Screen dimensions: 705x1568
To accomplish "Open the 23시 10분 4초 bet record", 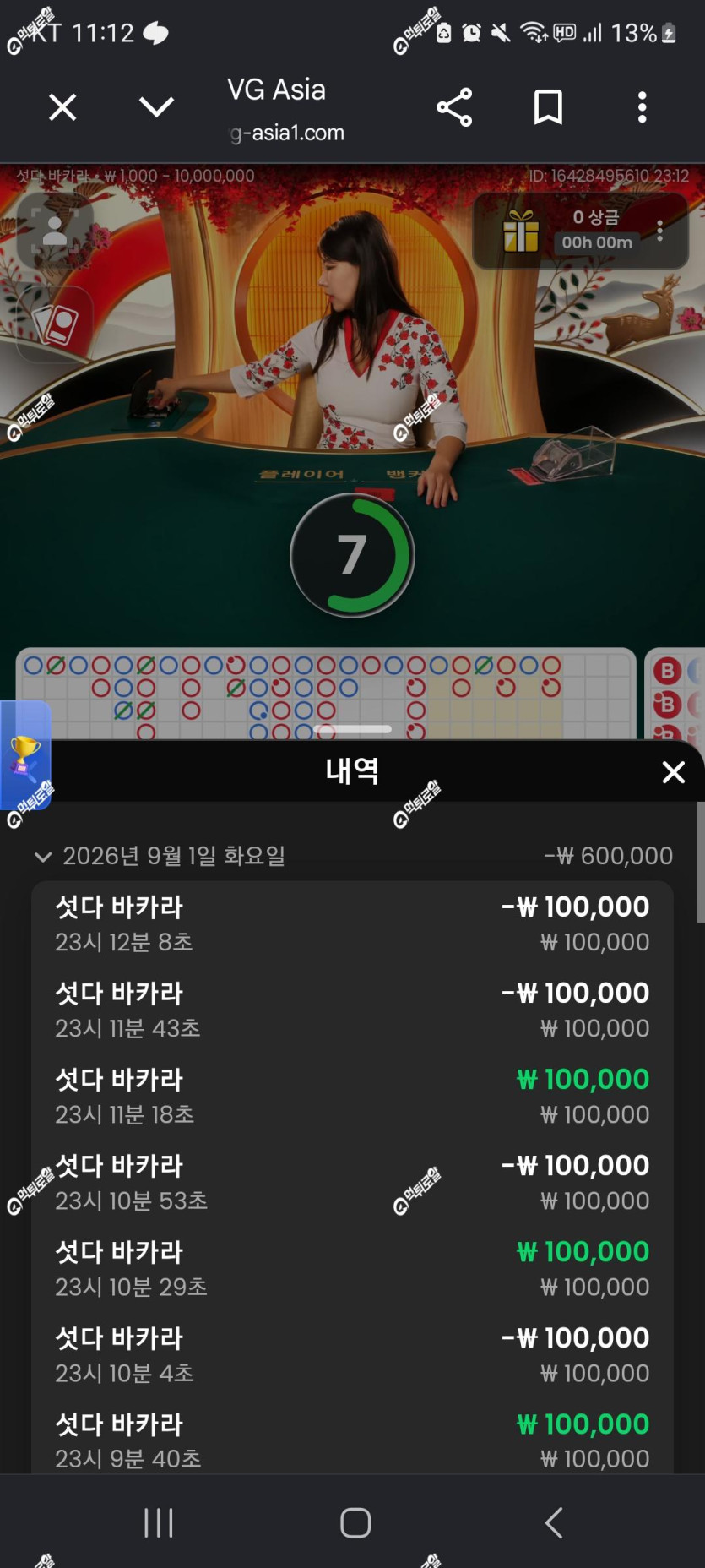I will 352,1355.
